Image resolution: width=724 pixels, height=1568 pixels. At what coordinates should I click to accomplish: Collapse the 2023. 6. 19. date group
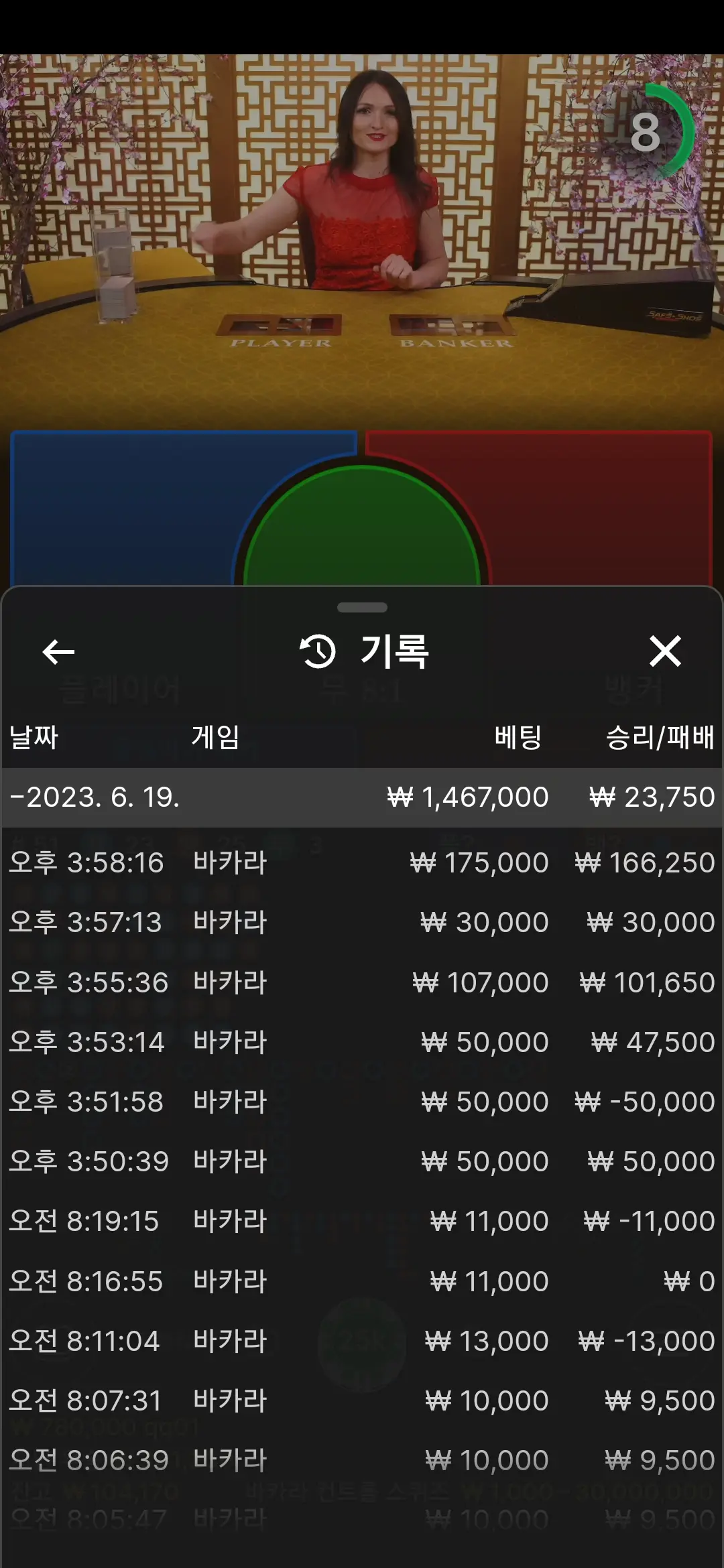coord(362,797)
